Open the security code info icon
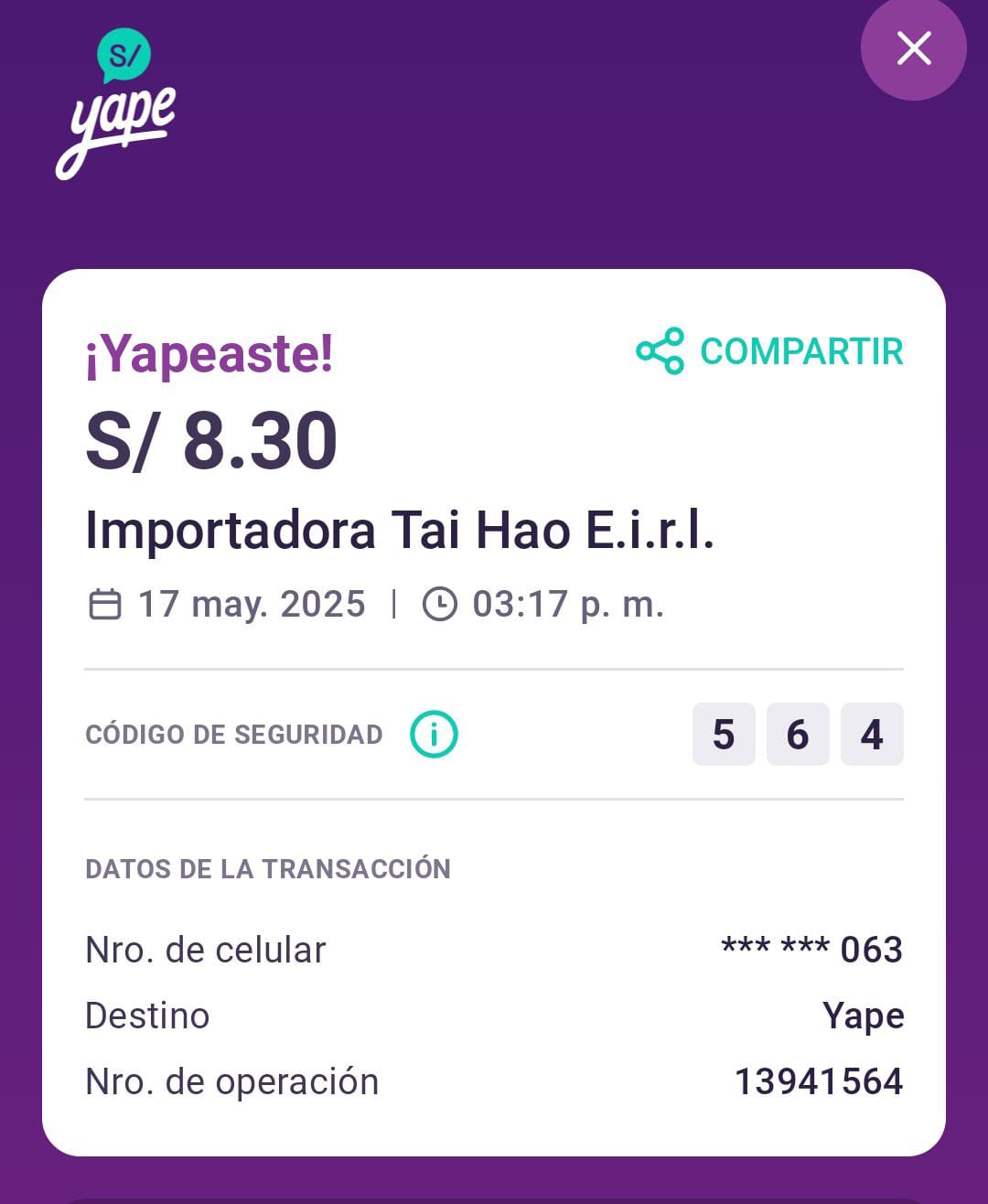 pos(434,735)
